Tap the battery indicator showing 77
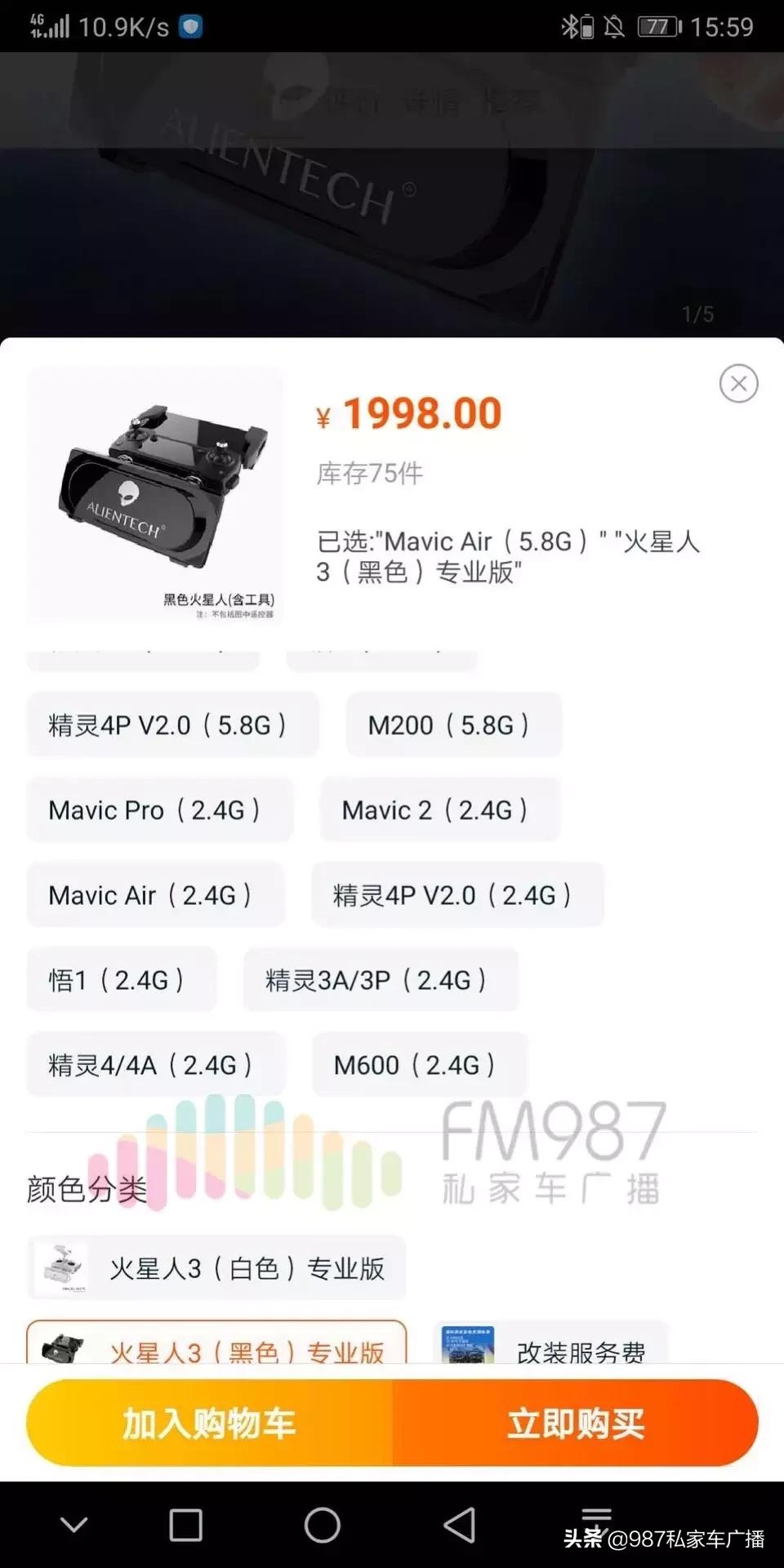The image size is (784, 1568). pos(653,27)
